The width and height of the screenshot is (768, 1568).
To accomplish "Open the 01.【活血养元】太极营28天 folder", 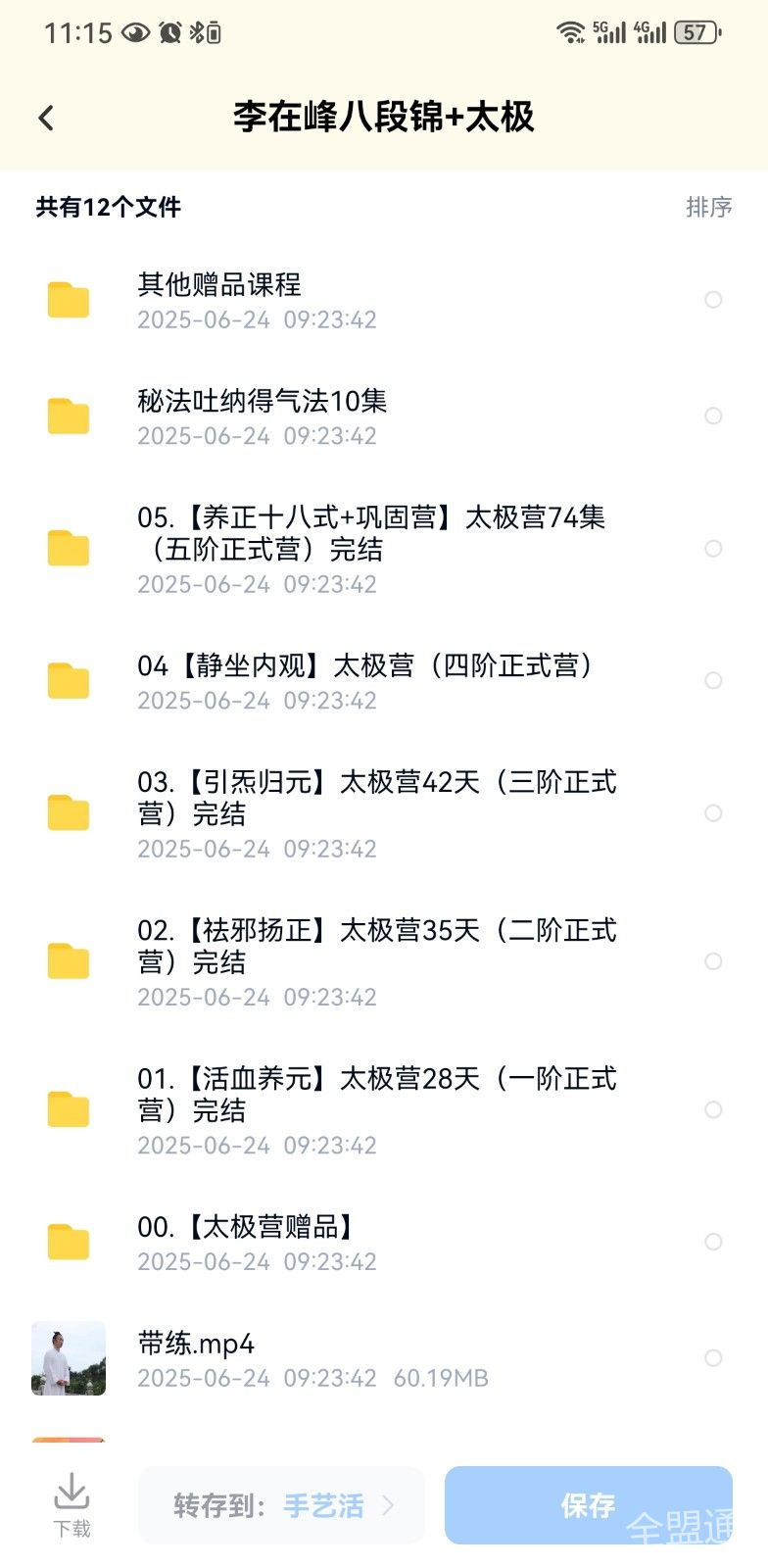I will pyautogui.click(x=376, y=1094).
